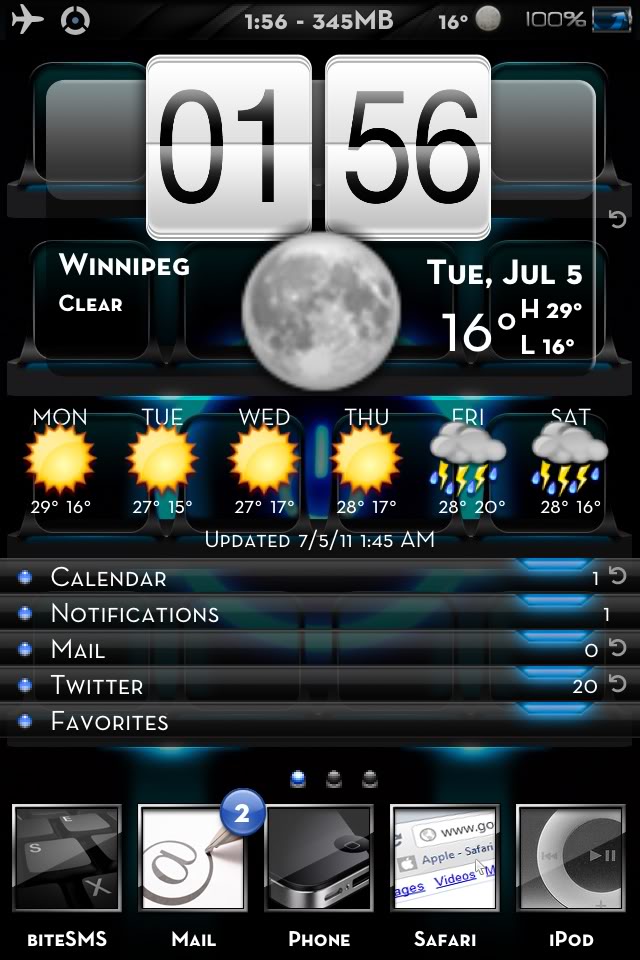Refresh the Mail count
The height and width of the screenshot is (960, 640).
[x=617, y=649]
